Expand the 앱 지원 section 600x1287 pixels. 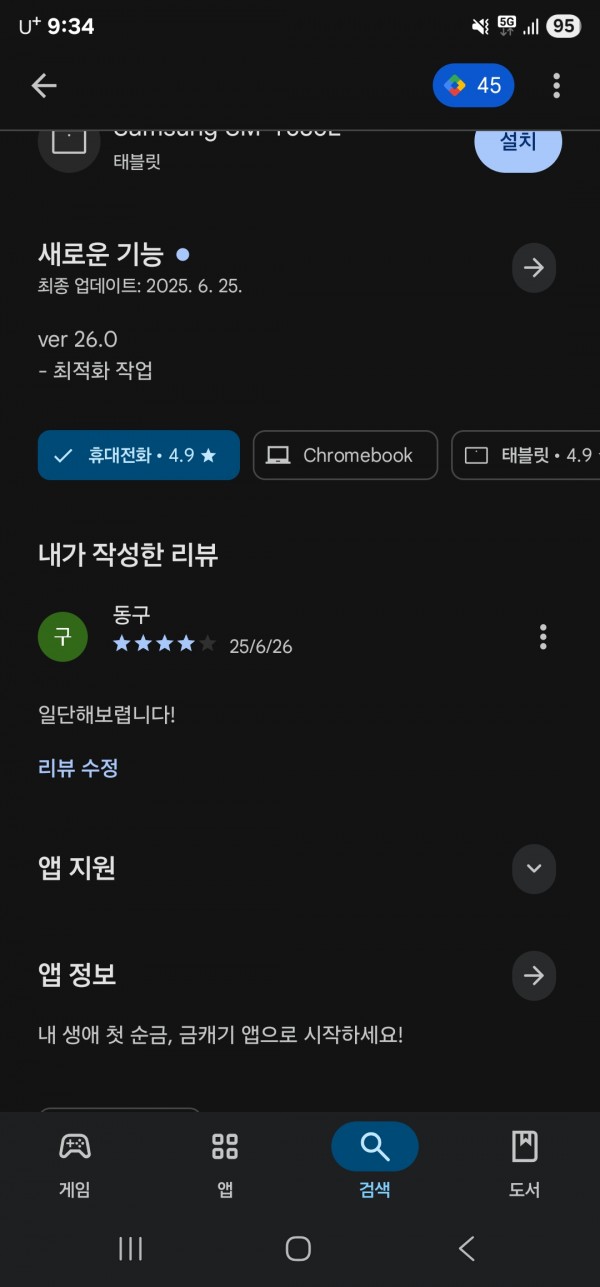coord(534,868)
